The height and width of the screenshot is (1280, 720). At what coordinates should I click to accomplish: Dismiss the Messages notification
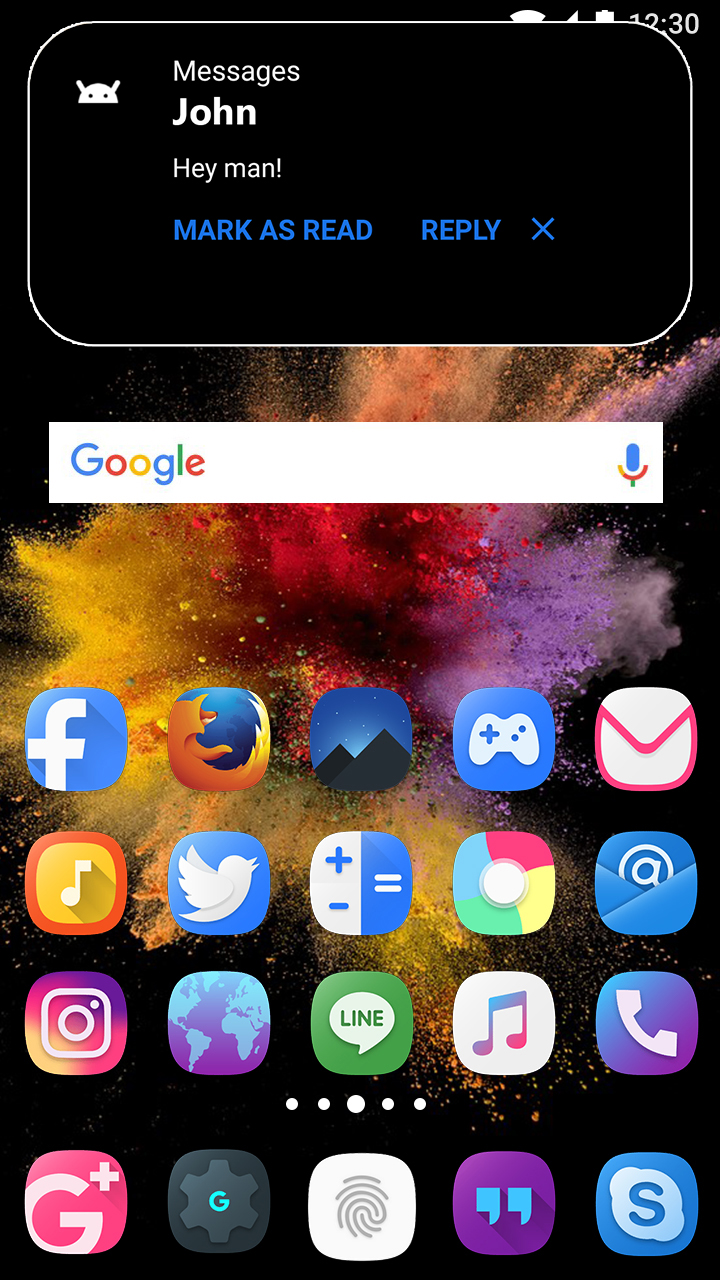click(543, 230)
